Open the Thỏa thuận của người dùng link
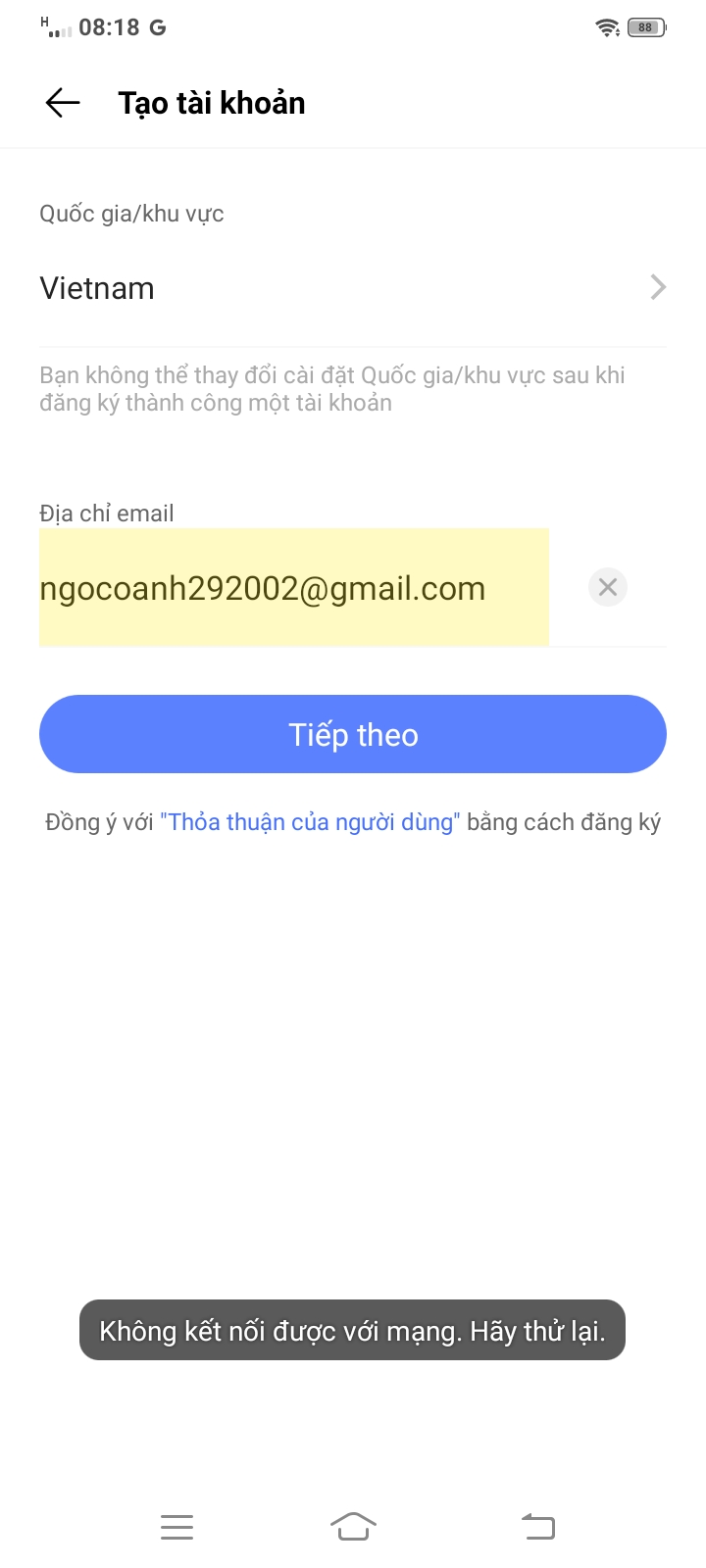 (x=310, y=822)
